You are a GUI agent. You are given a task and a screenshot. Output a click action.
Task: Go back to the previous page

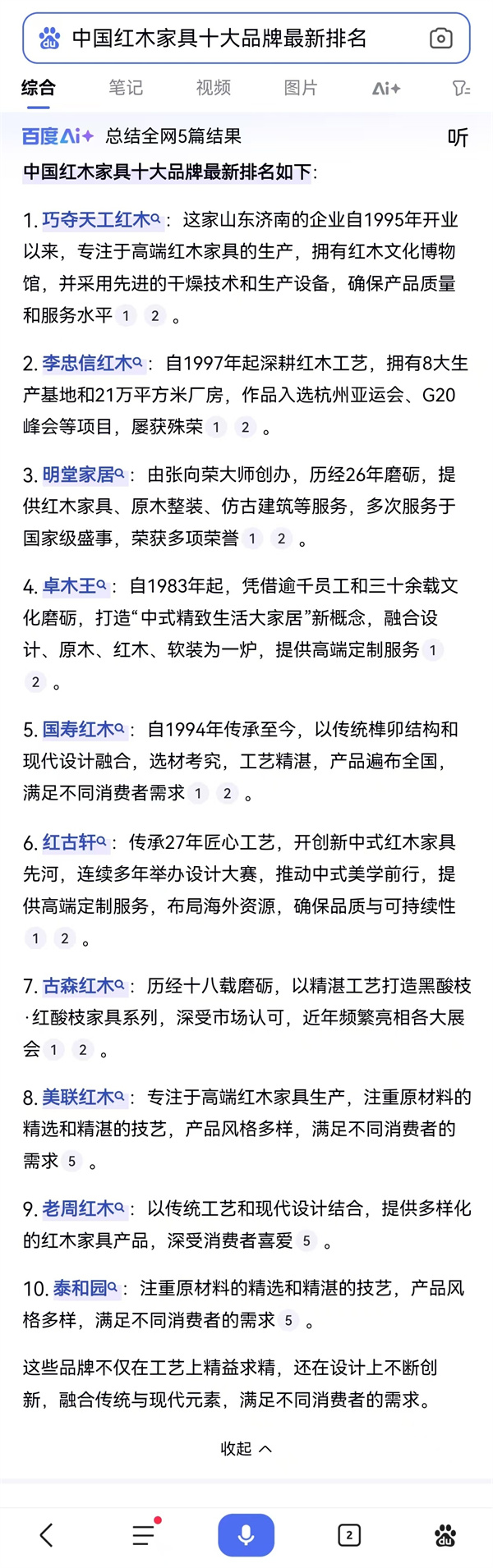pyautogui.click(x=47, y=1534)
